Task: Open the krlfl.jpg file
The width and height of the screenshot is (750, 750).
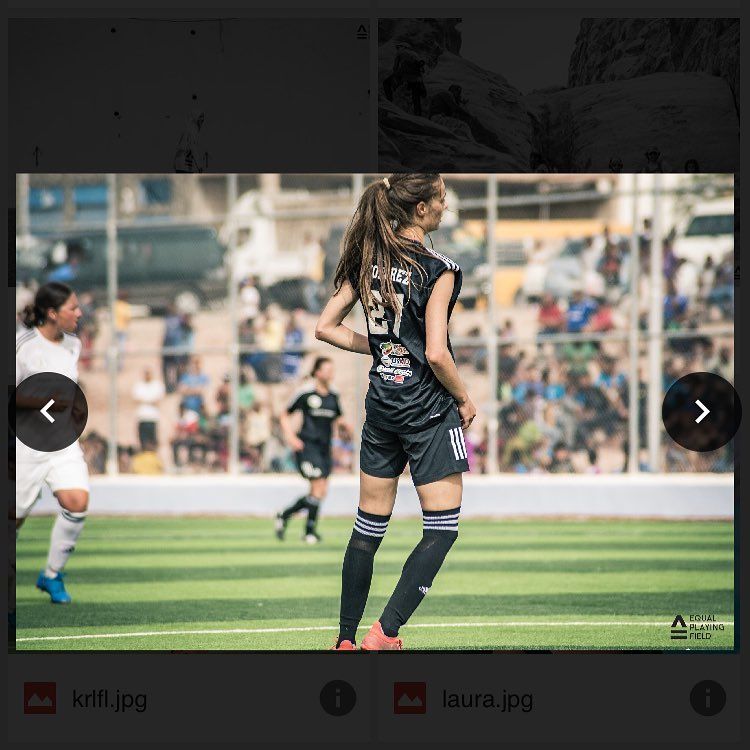Action: [110, 699]
